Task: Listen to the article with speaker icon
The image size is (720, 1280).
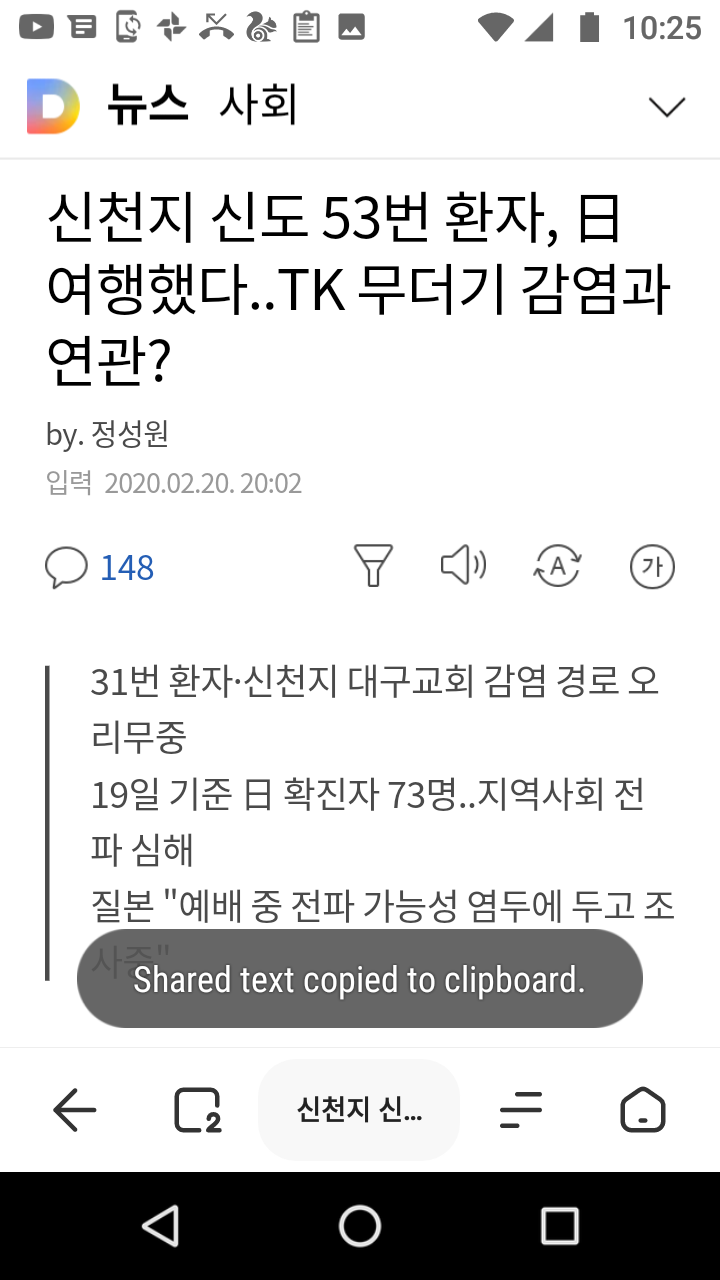Action: [463, 566]
